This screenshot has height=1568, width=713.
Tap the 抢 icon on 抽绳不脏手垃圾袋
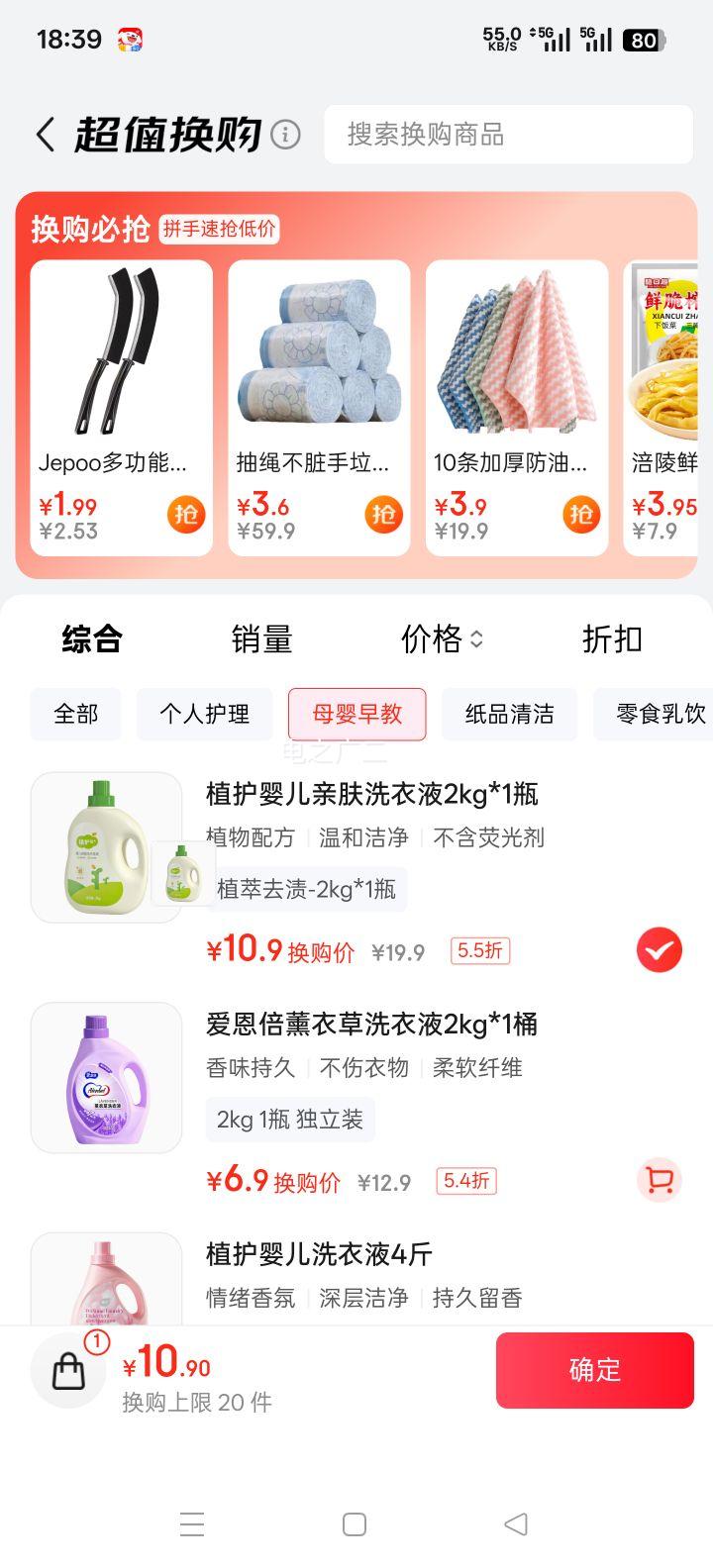point(384,515)
